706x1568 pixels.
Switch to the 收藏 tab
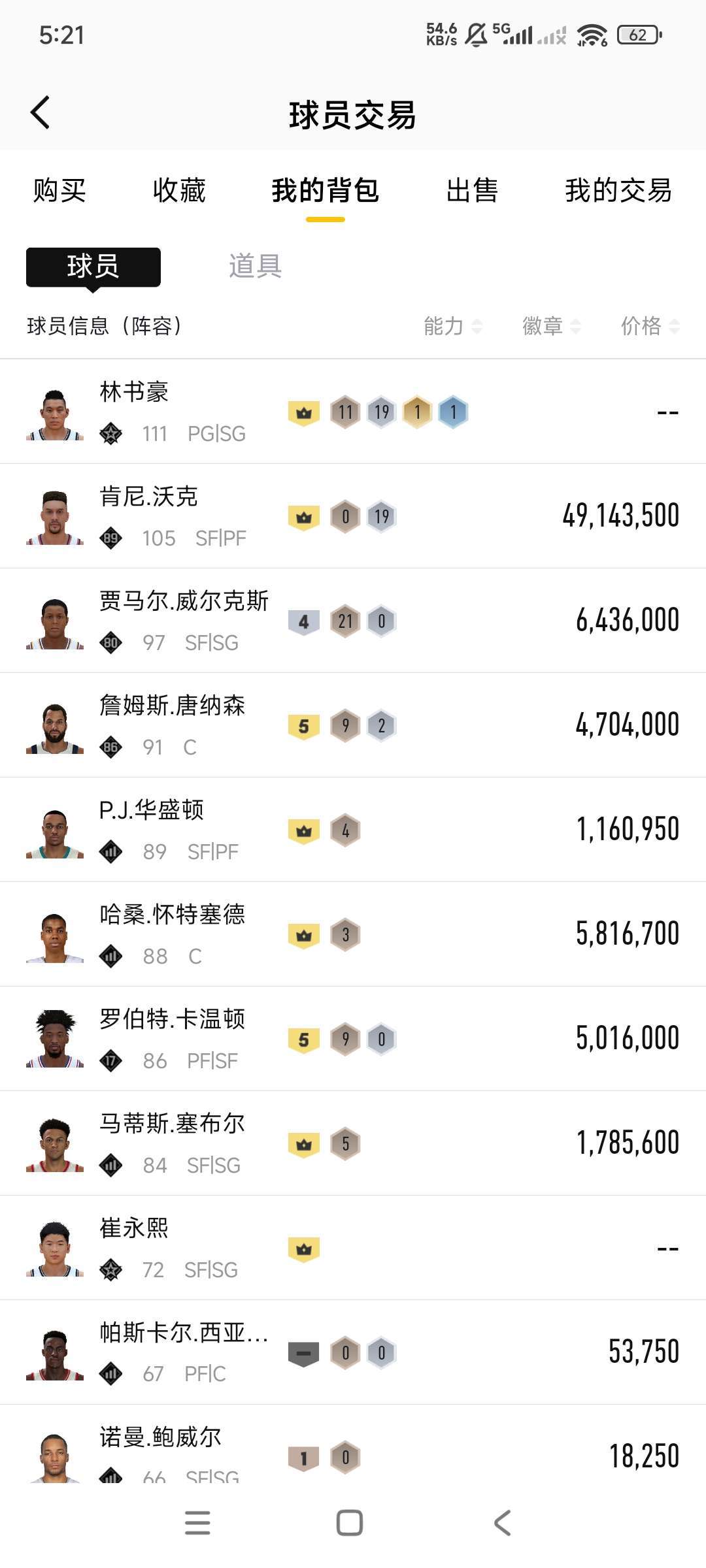point(179,191)
